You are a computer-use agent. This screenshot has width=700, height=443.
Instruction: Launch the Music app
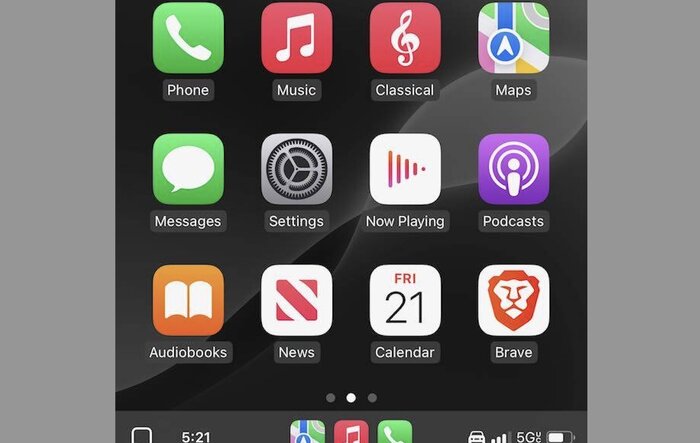click(296, 39)
